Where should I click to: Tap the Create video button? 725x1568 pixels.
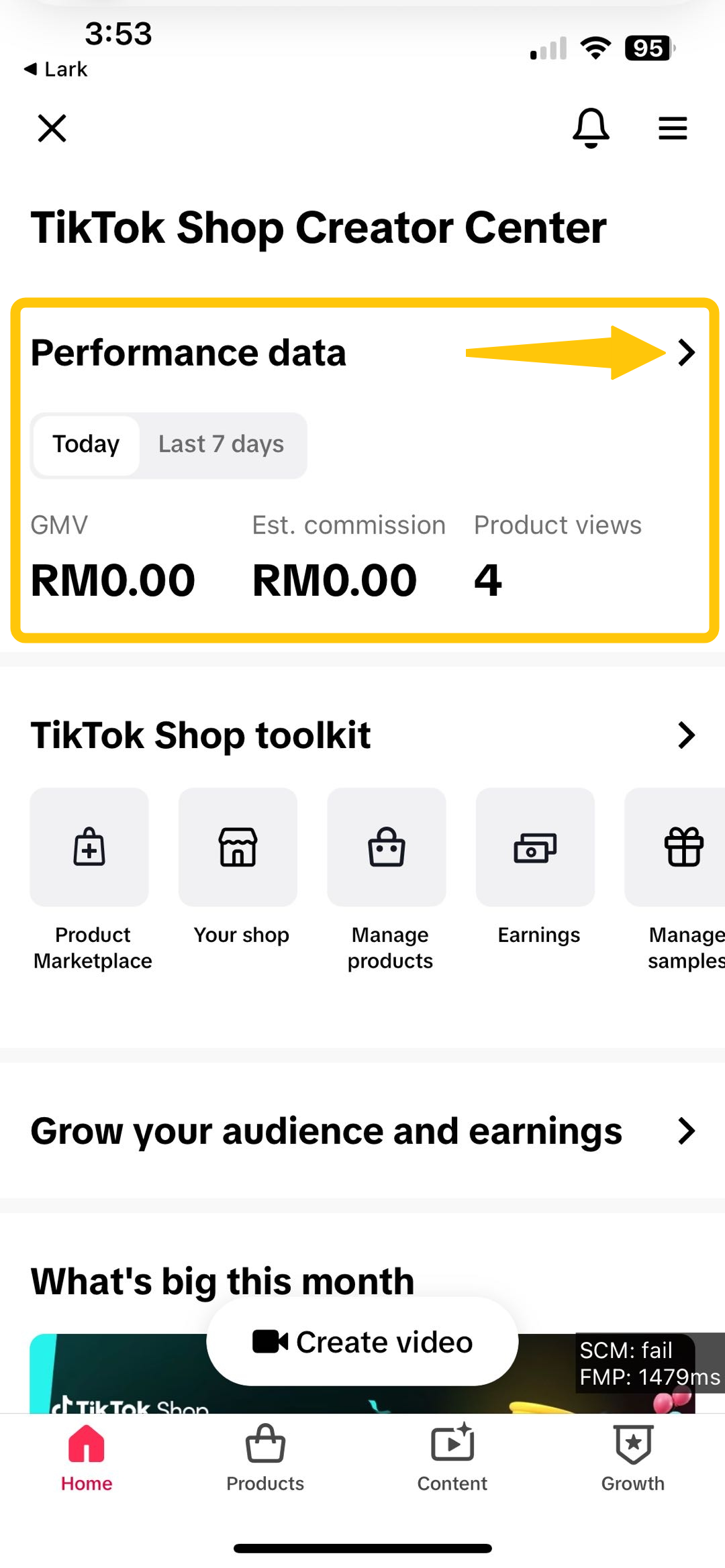click(x=362, y=1342)
